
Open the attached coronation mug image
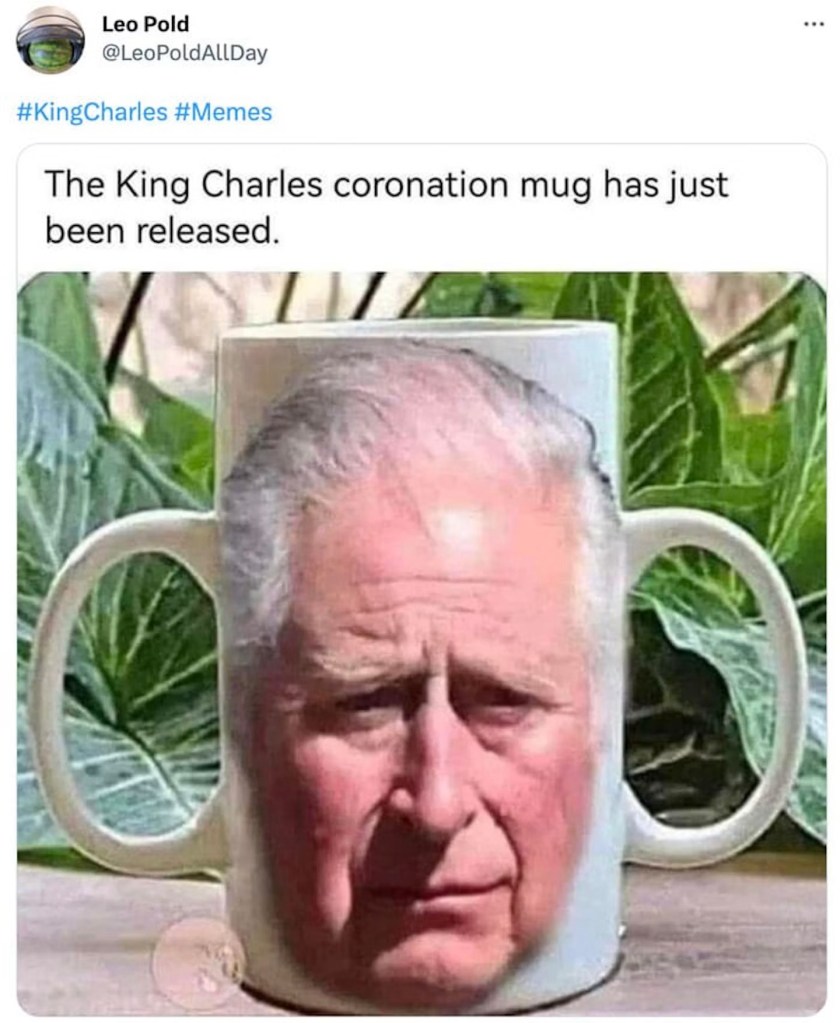pyautogui.click(x=420, y=640)
